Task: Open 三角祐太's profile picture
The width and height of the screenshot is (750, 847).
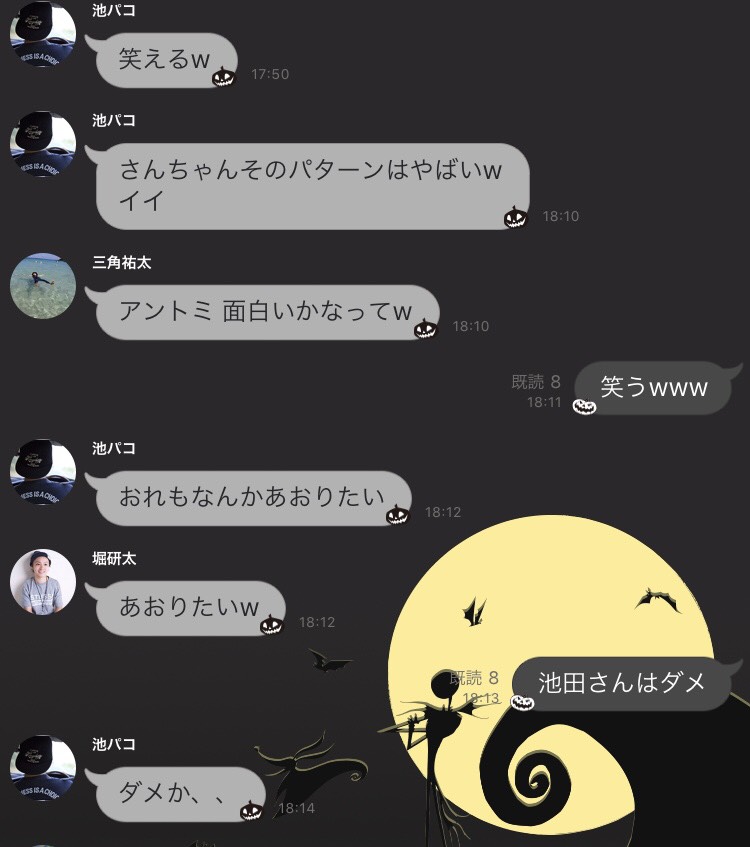Action: [x=43, y=286]
